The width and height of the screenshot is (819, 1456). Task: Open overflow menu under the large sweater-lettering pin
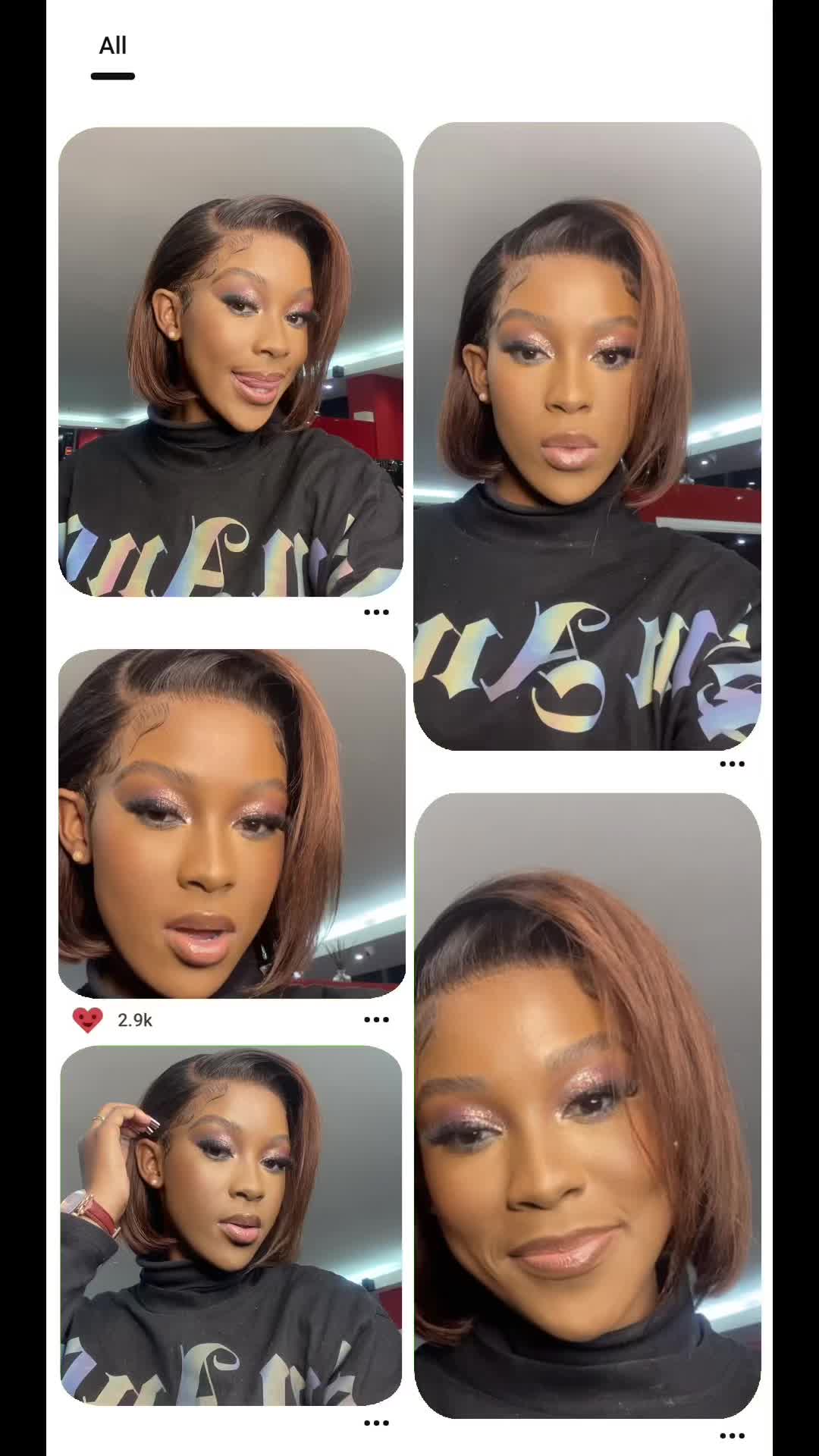coord(732,764)
